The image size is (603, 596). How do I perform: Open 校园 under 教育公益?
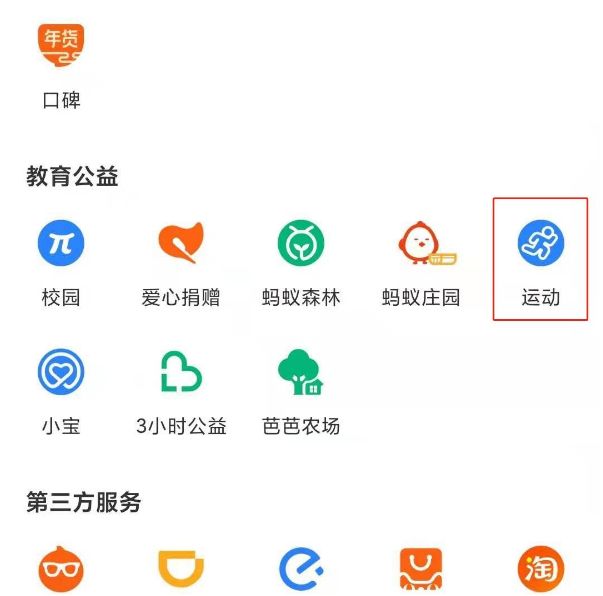click(x=61, y=243)
